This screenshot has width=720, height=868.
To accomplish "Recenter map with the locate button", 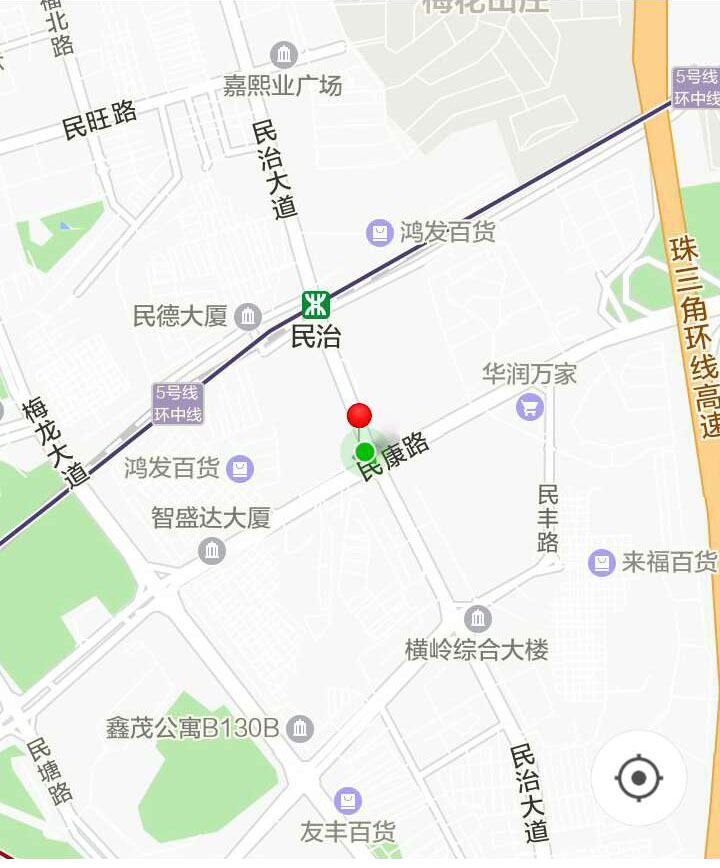I will (x=639, y=778).
